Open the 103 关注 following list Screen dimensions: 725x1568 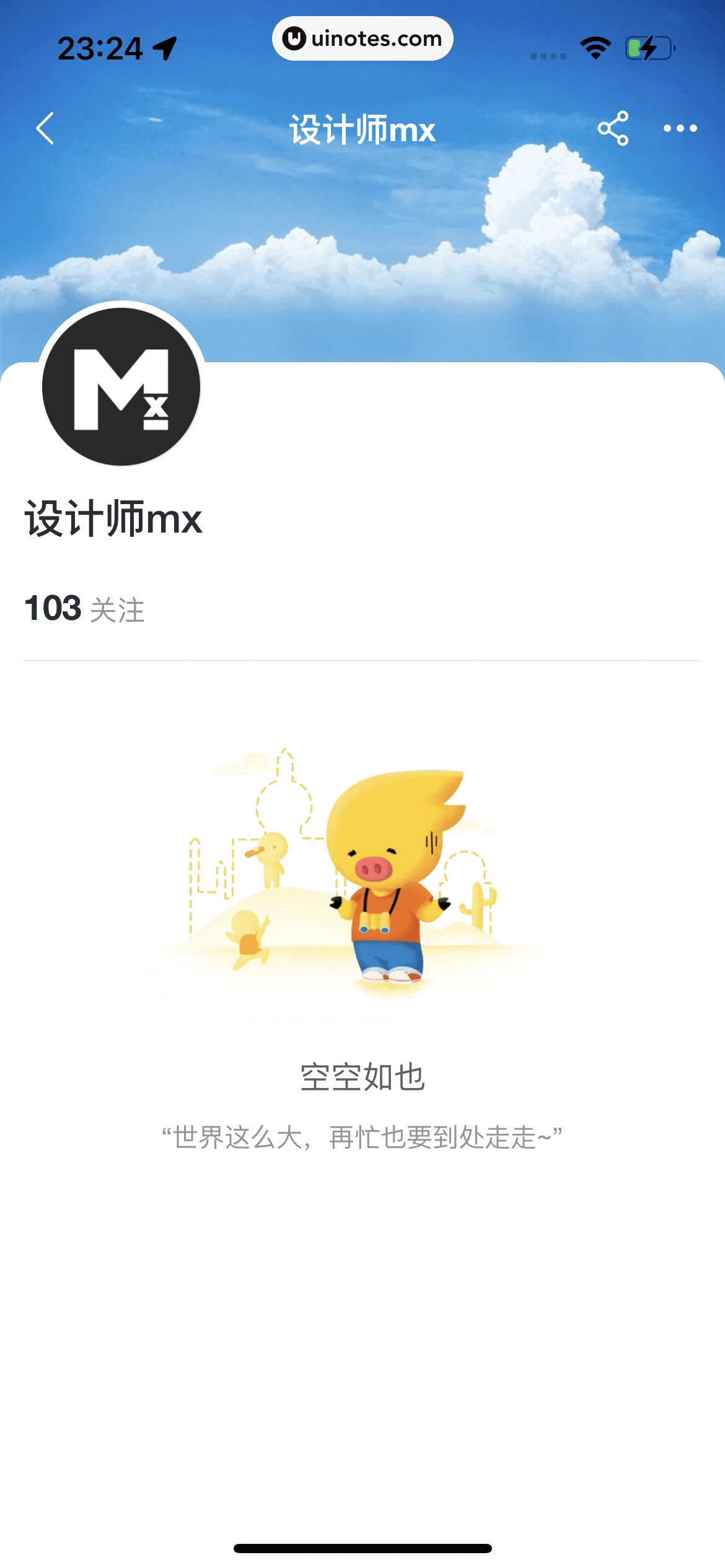click(x=84, y=609)
